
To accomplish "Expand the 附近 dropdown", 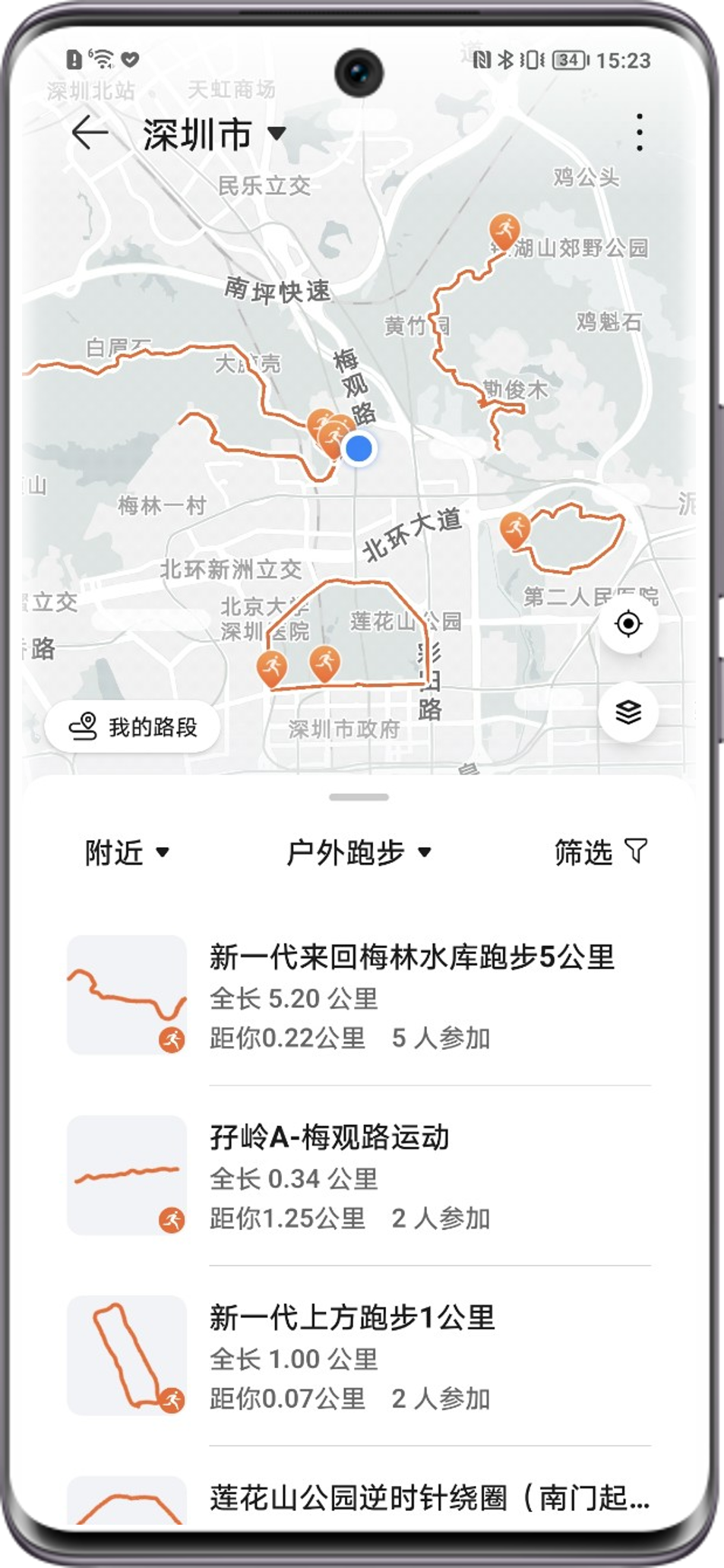I will [127, 852].
